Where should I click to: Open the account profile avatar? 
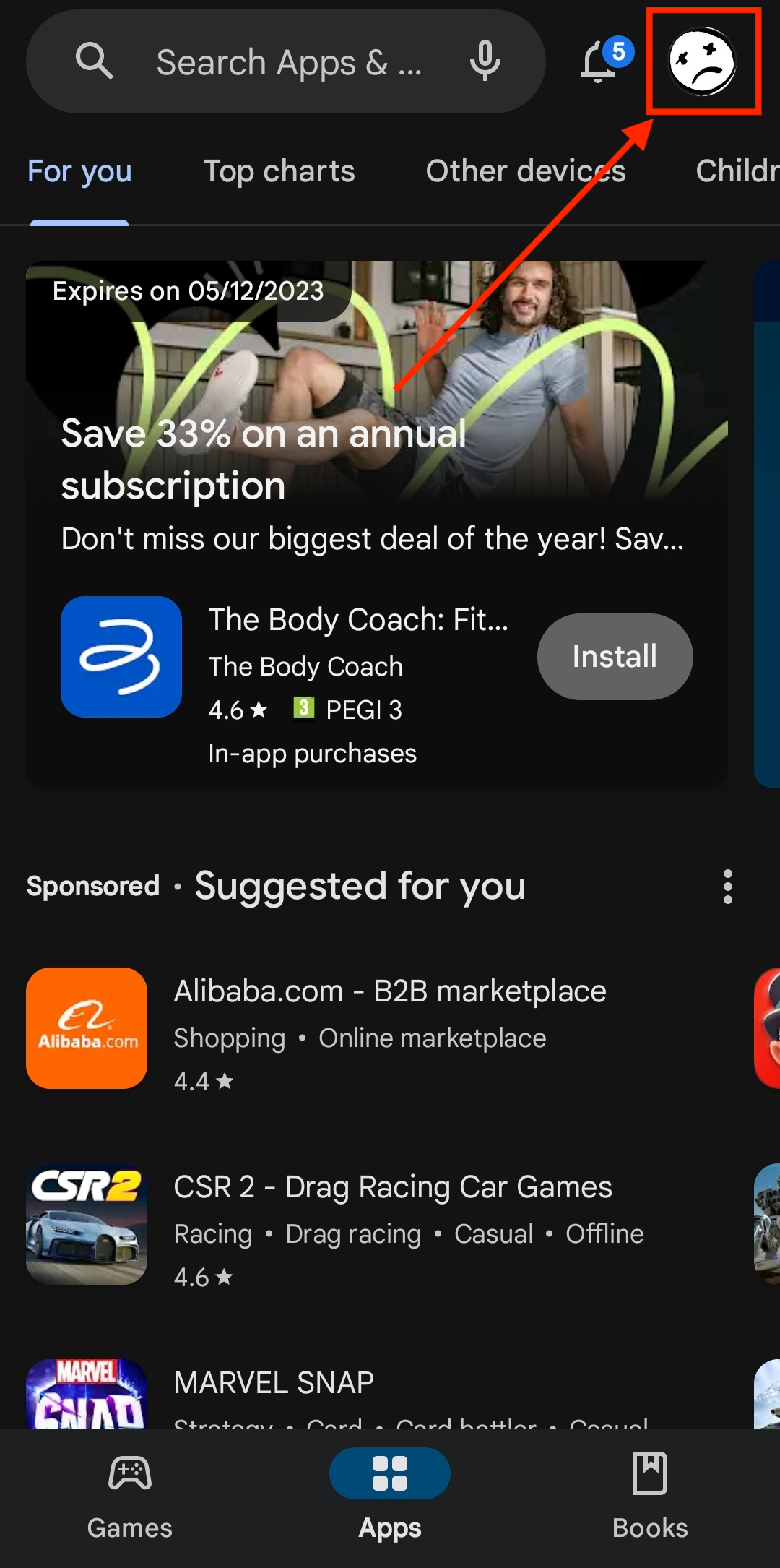pos(702,62)
